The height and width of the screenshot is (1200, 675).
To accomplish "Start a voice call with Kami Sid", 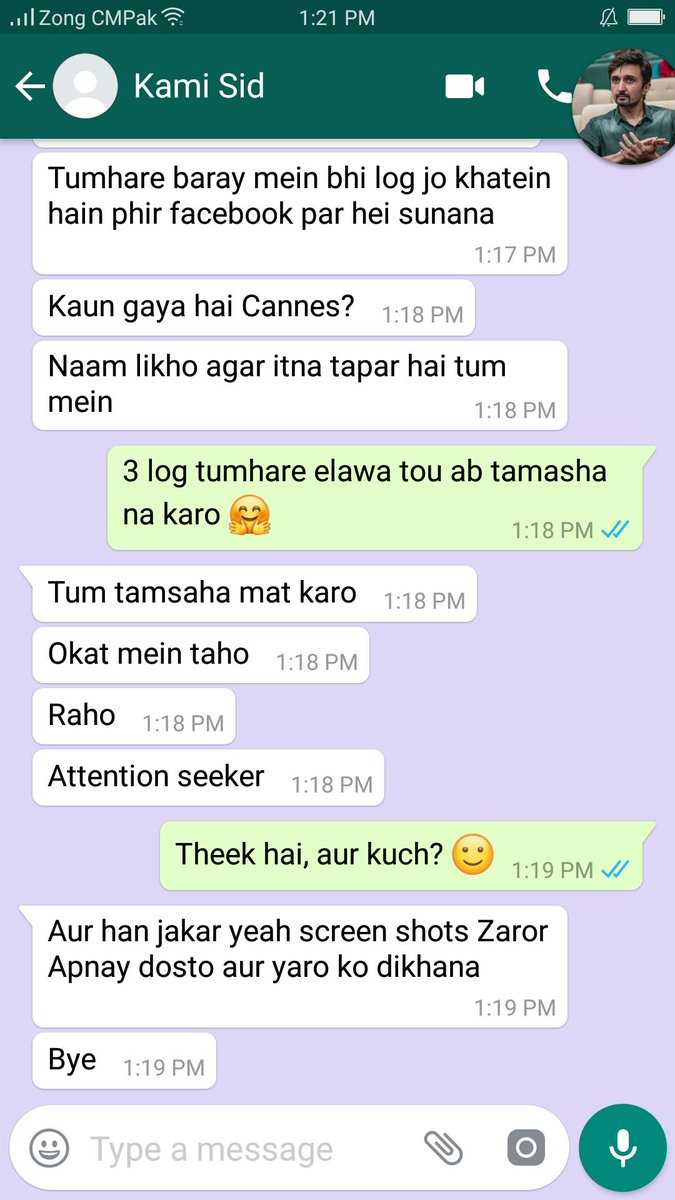I will (x=553, y=87).
